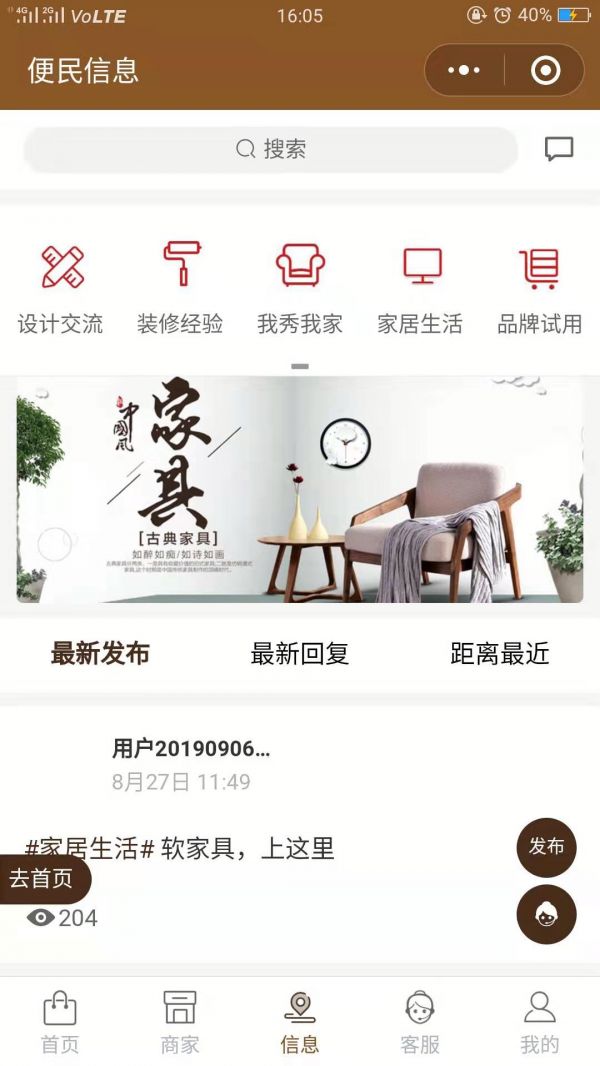600x1066 pixels.
Task: Open the 古典家具 furniture banner
Action: tap(300, 490)
